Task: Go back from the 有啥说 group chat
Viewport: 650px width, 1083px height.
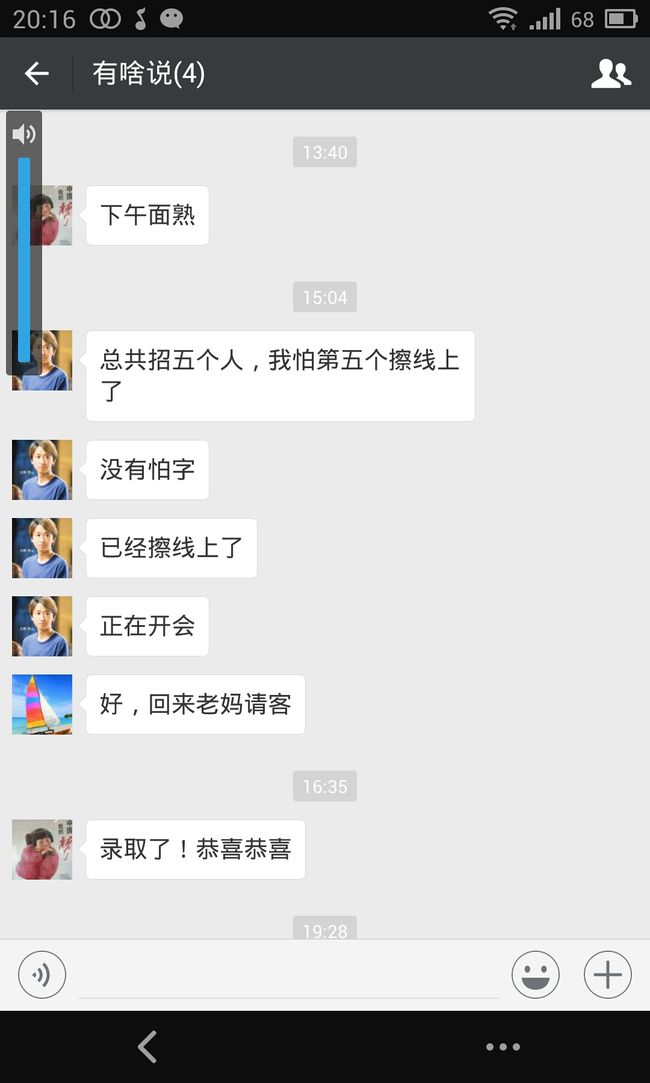Action: pyautogui.click(x=37, y=73)
